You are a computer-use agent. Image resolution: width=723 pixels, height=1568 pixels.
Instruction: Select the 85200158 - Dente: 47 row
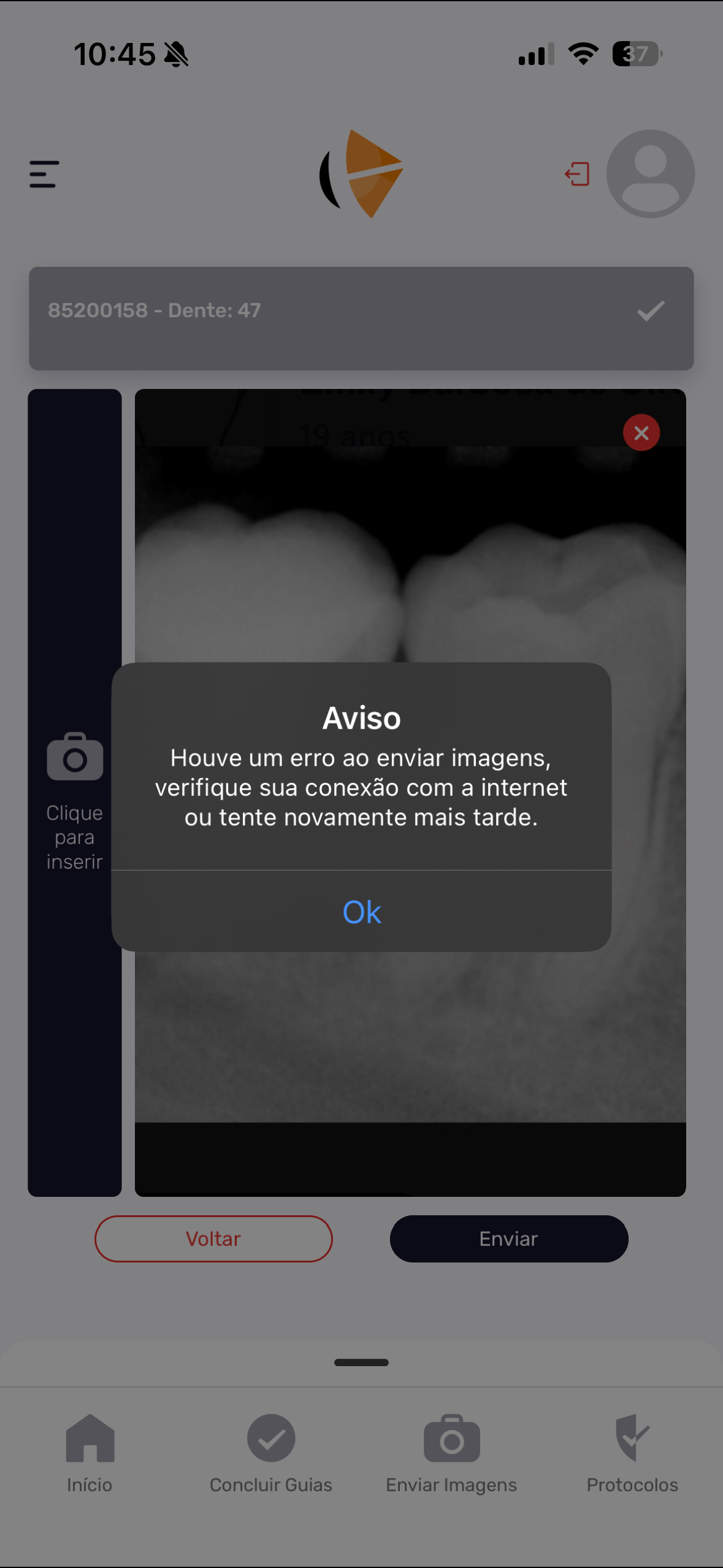click(x=361, y=318)
